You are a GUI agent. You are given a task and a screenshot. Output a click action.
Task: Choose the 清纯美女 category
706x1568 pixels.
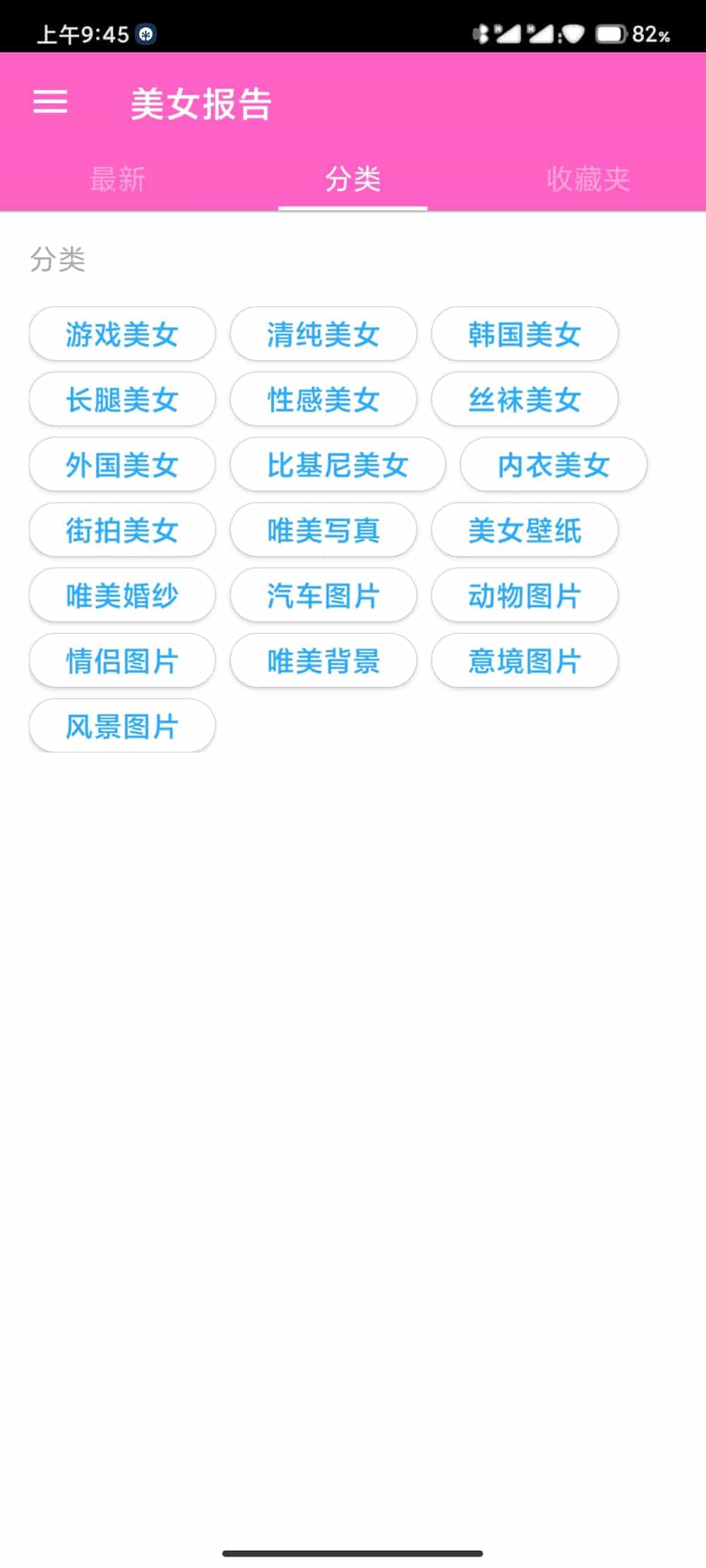click(323, 334)
